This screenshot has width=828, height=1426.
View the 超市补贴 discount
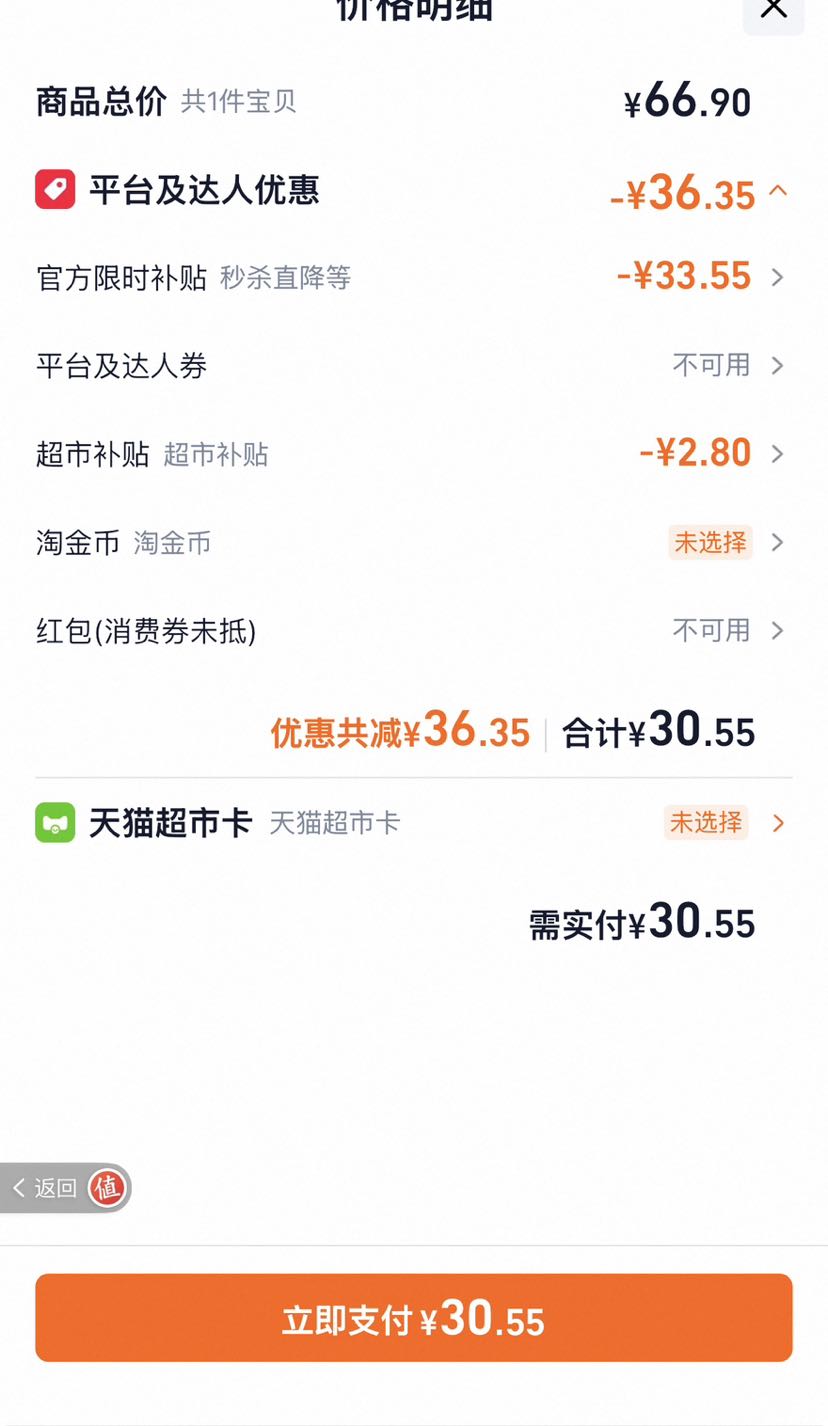tap(414, 454)
